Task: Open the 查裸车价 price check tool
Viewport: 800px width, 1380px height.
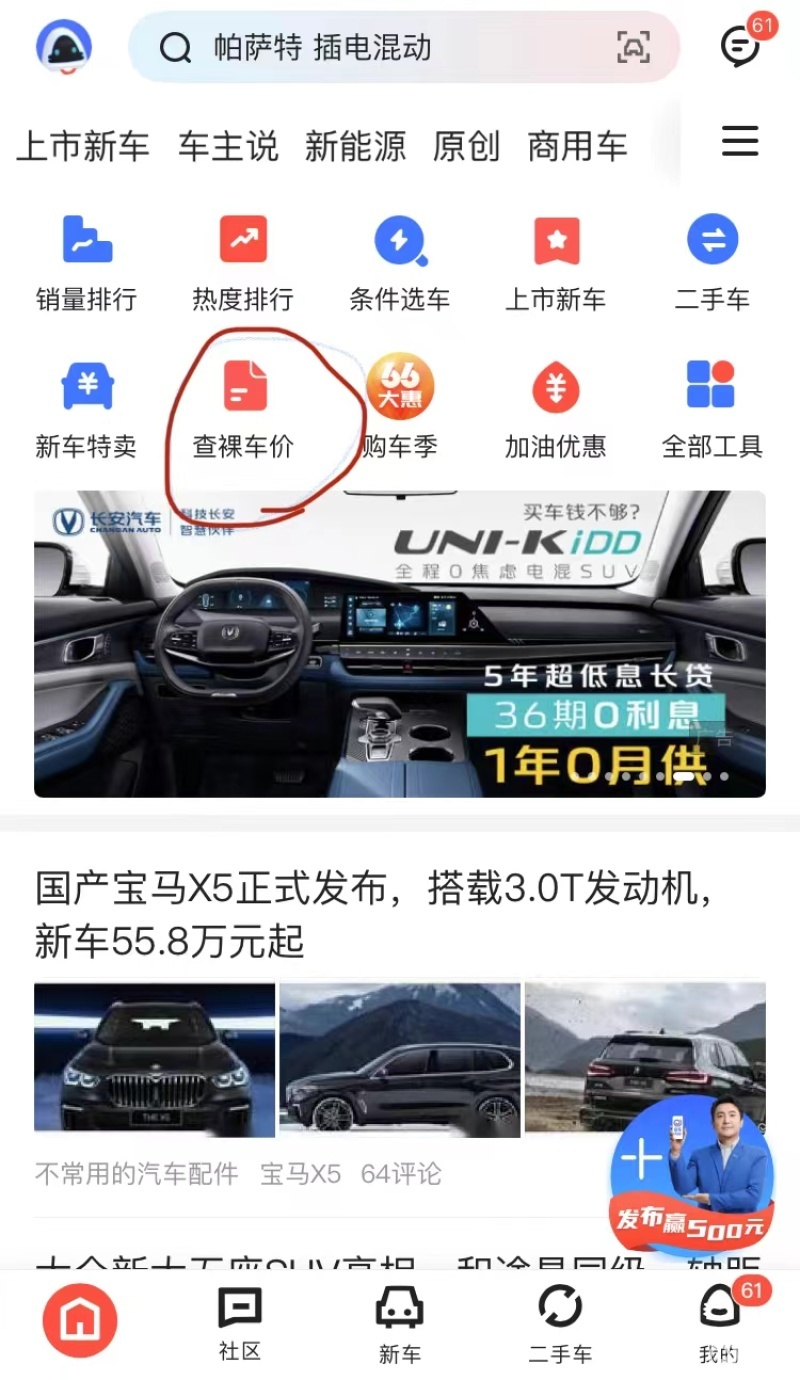Action: click(243, 410)
